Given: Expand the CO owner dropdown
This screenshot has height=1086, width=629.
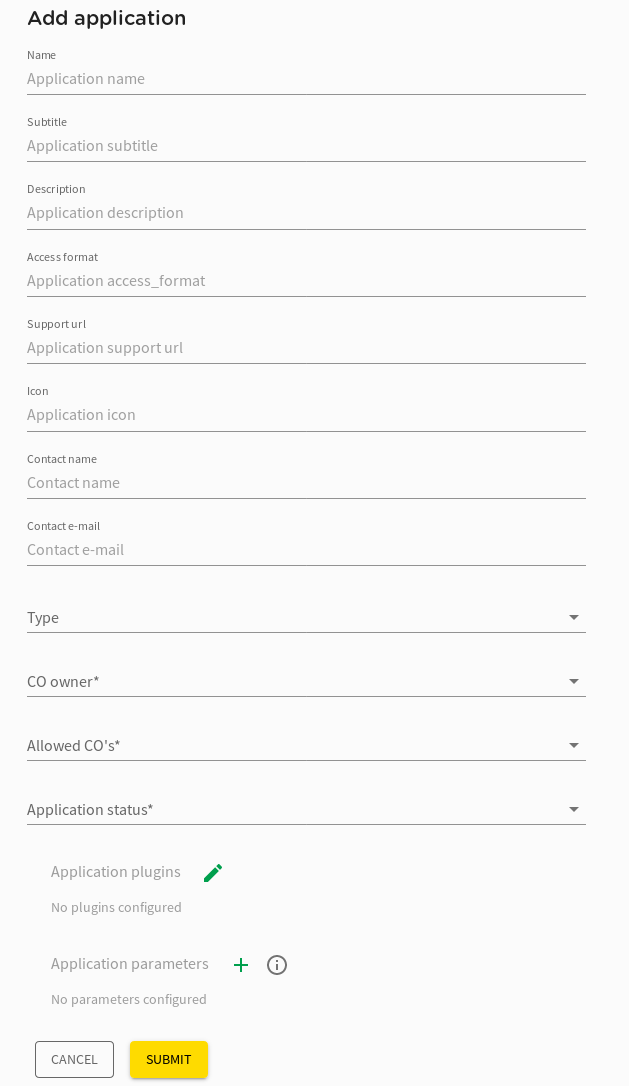Looking at the screenshot, I should [x=306, y=682].
